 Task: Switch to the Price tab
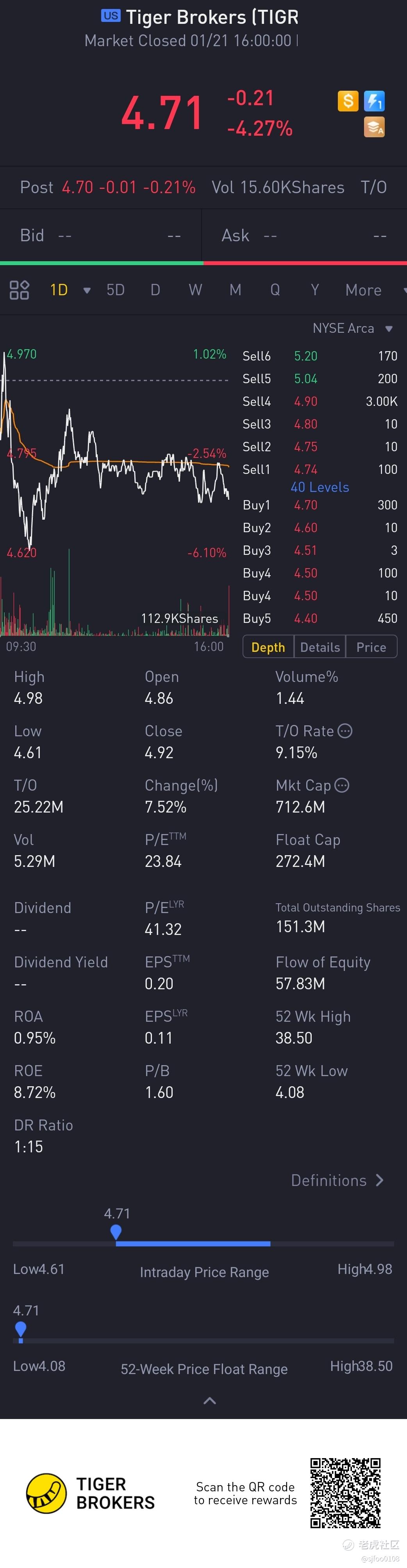(x=371, y=647)
